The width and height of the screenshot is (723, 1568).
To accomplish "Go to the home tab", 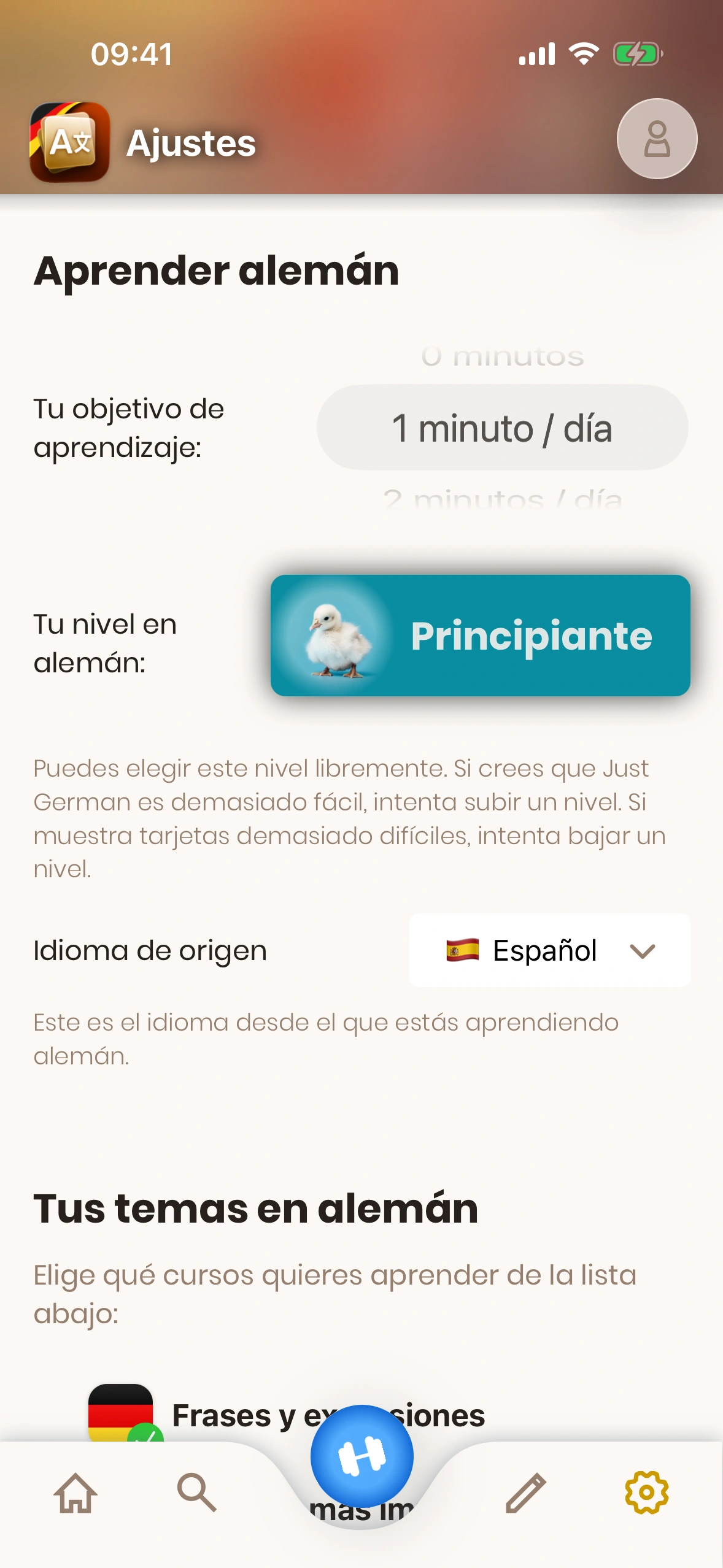I will coord(75,1493).
